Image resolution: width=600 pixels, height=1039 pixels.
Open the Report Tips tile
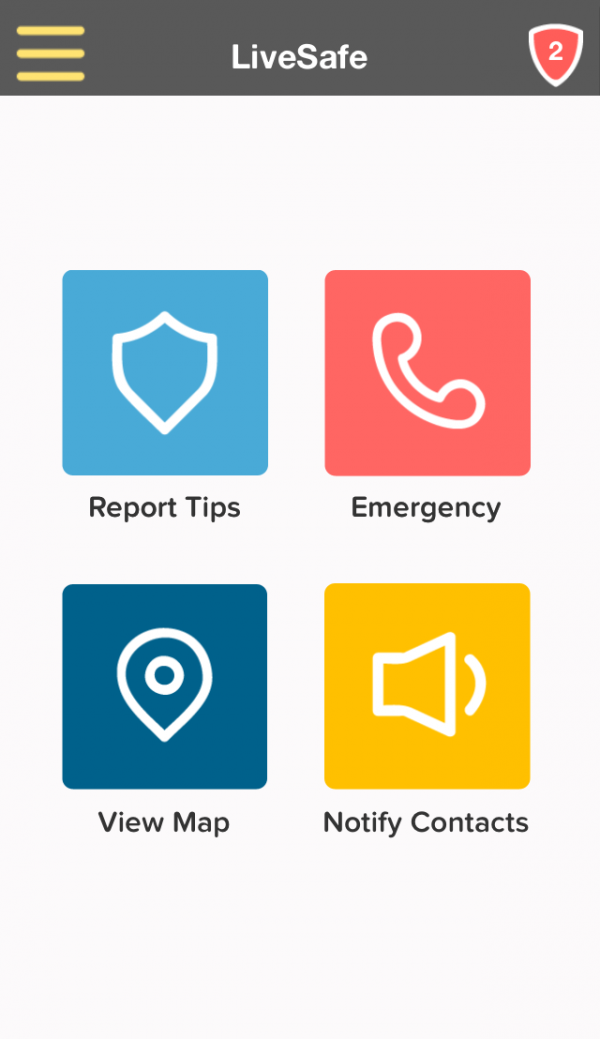(165, 372)
